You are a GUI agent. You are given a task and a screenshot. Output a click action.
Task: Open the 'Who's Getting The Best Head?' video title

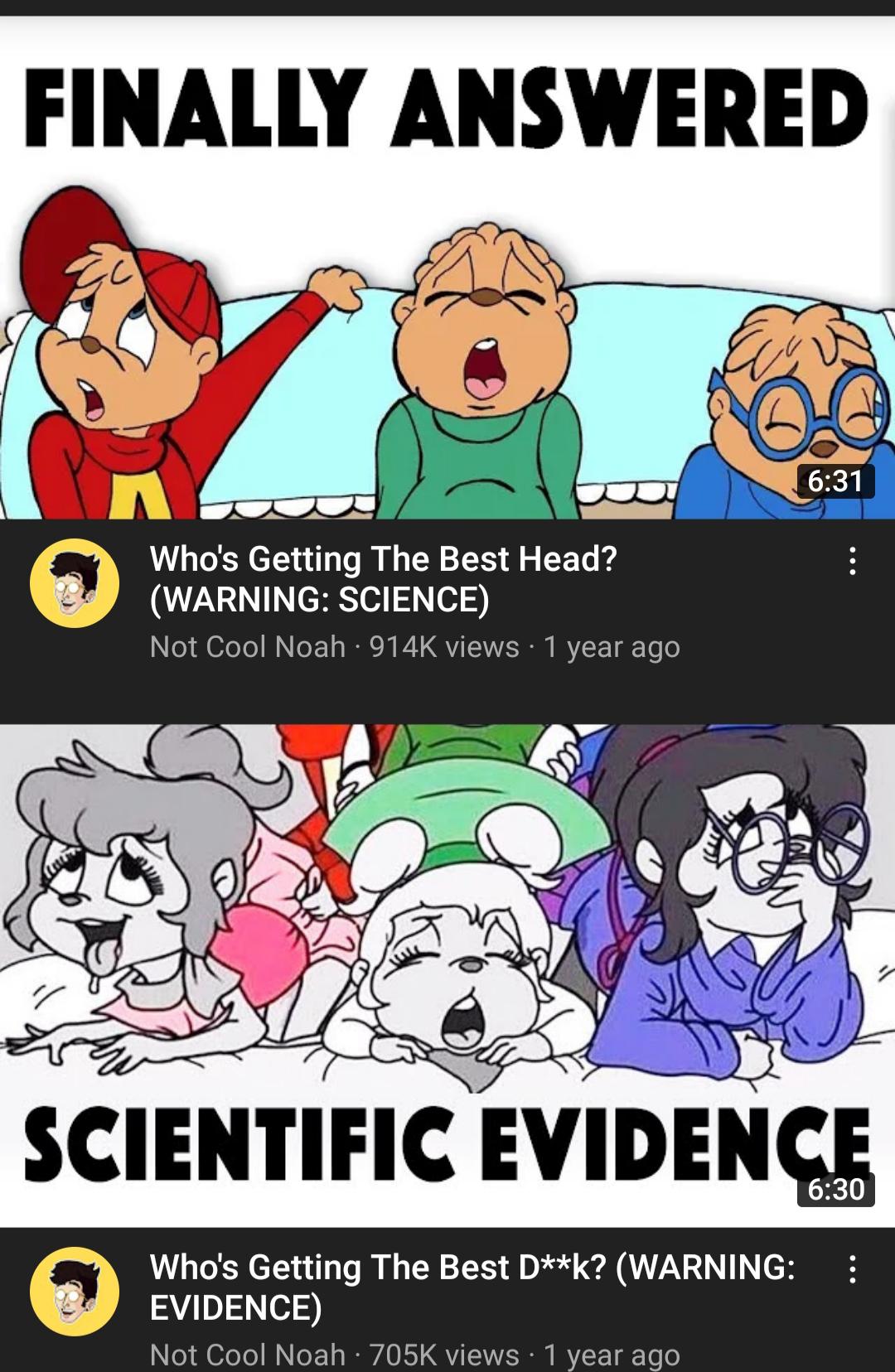pyautogui.click(x=381, y=578)
